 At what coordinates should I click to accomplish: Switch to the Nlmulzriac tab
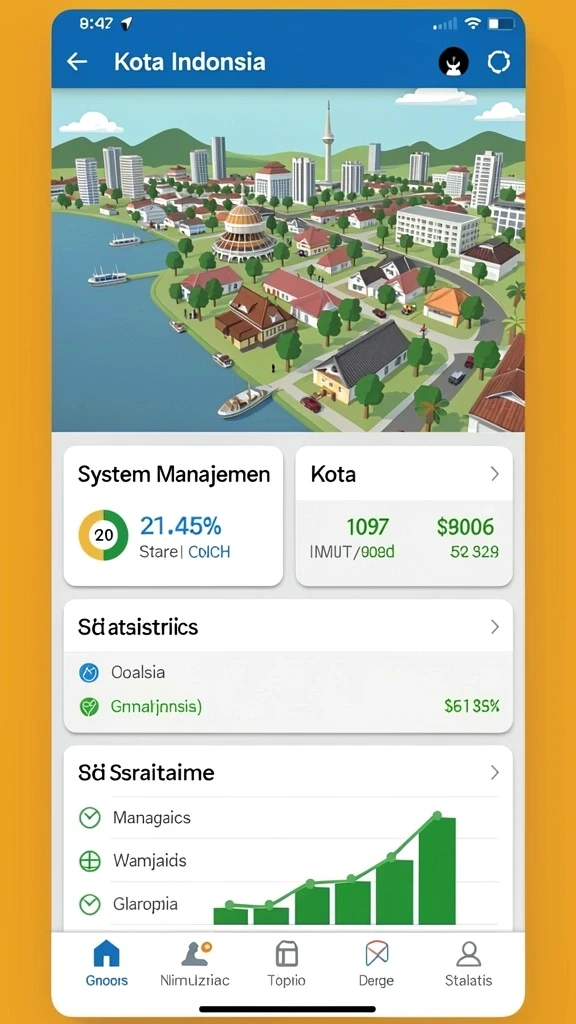tap(195, 963)
